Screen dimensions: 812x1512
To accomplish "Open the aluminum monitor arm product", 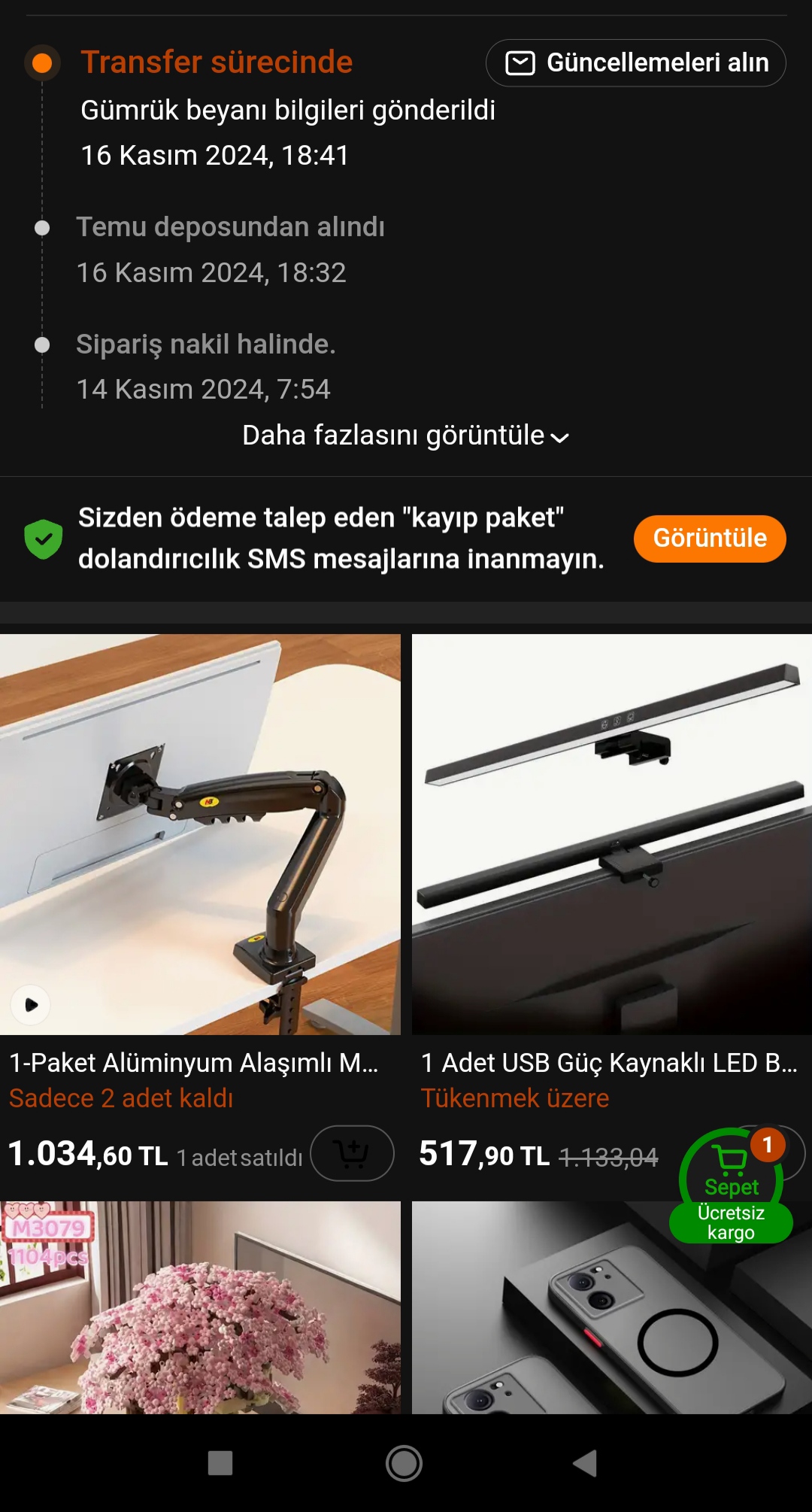I will click(x=200, y=835).
